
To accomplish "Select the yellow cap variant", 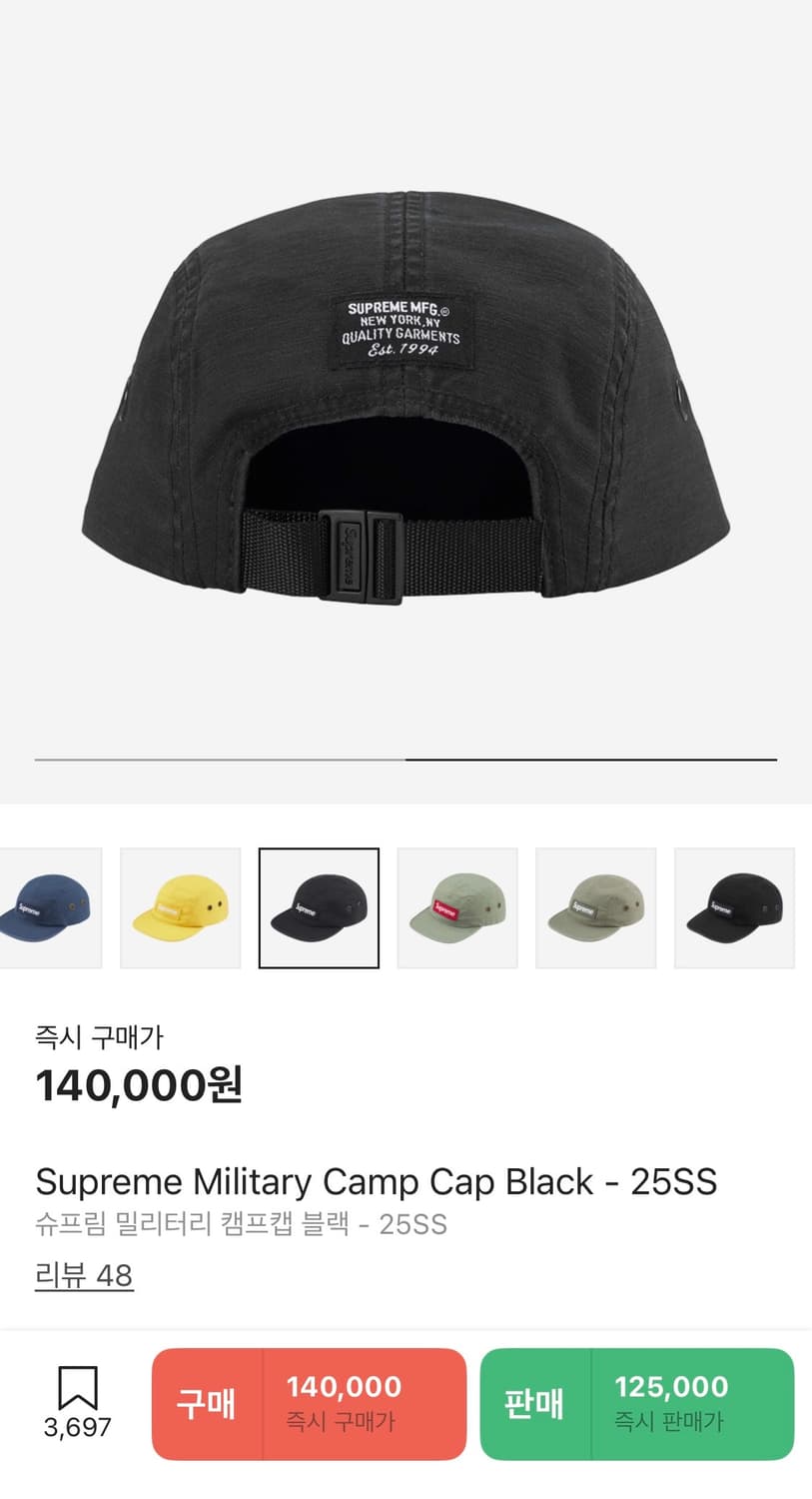I will [x=181, y=907].
